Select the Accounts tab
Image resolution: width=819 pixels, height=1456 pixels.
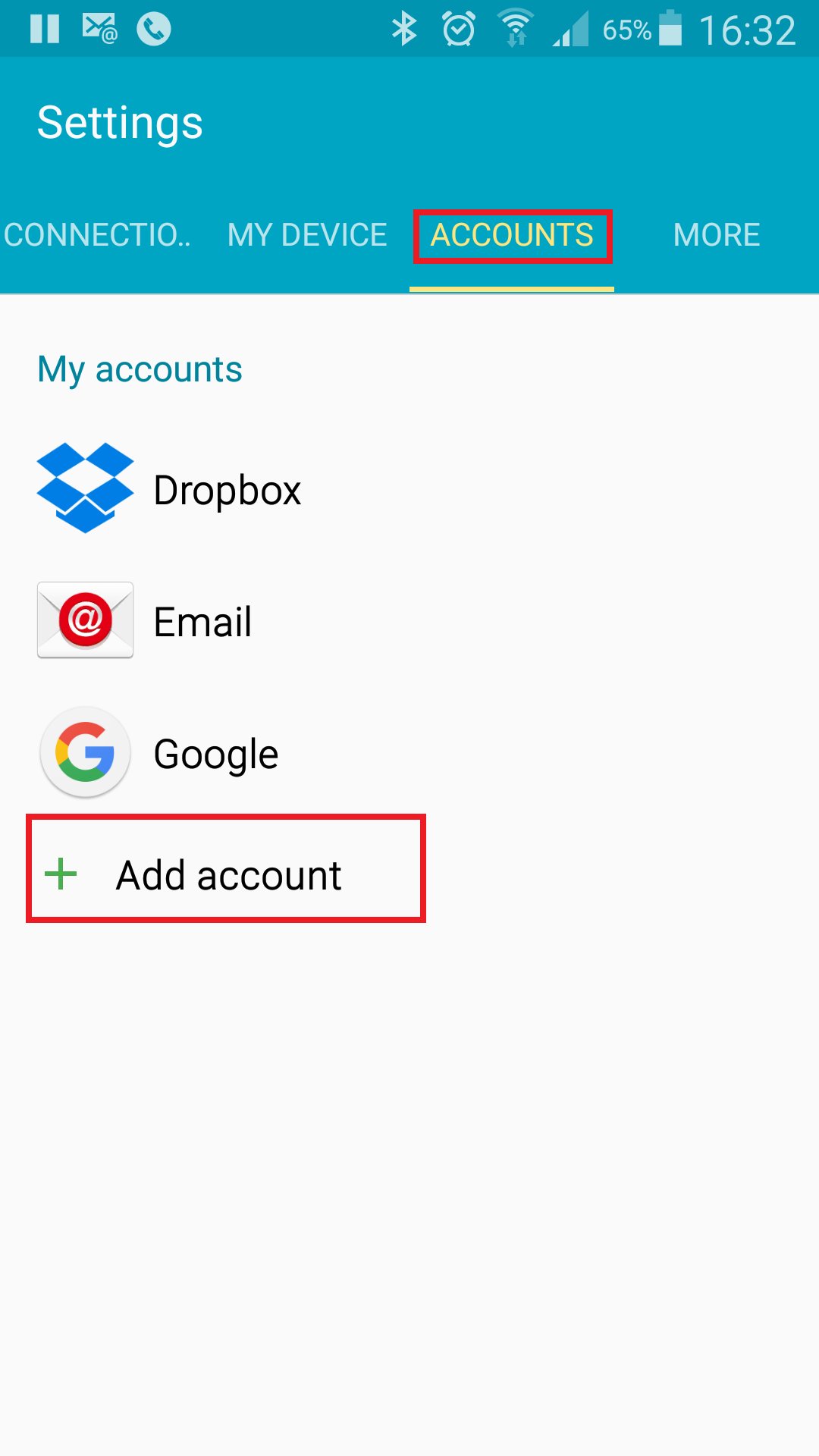pos(512,235)
